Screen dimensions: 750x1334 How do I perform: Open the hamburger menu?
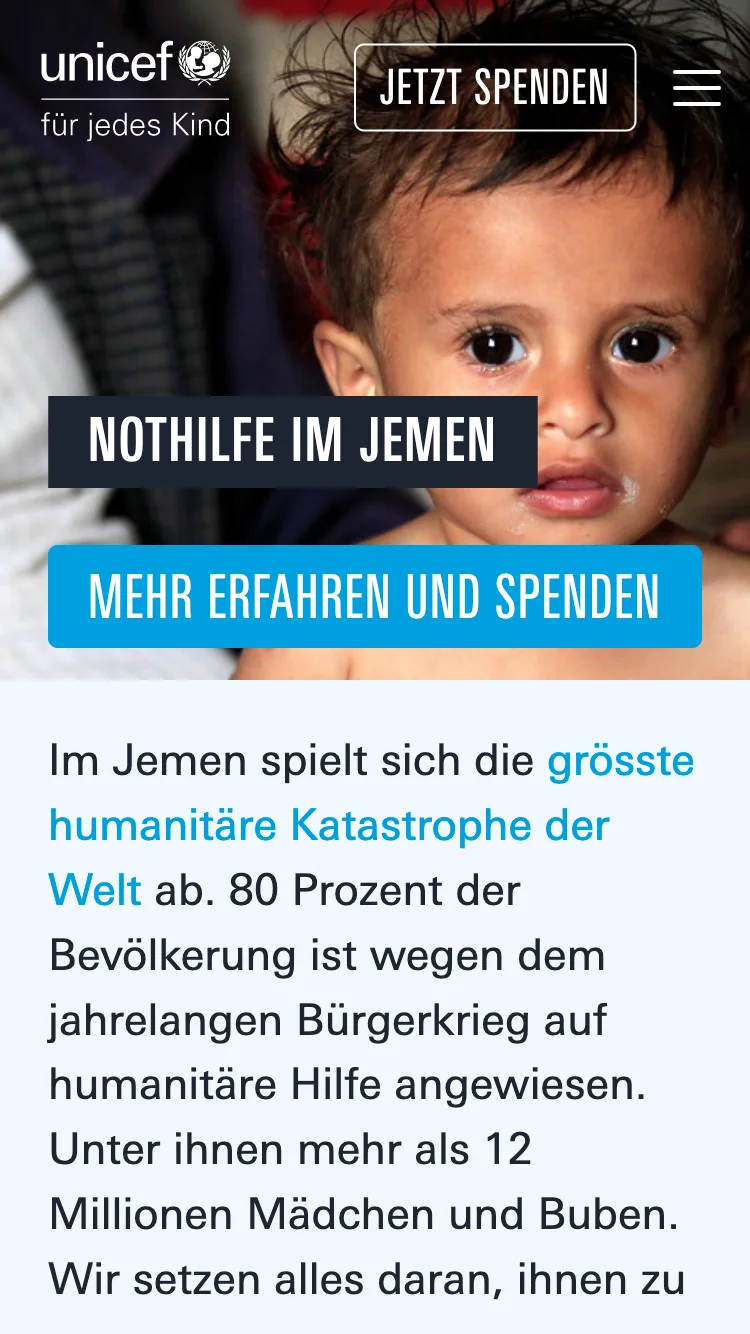(x=696, y=88)
